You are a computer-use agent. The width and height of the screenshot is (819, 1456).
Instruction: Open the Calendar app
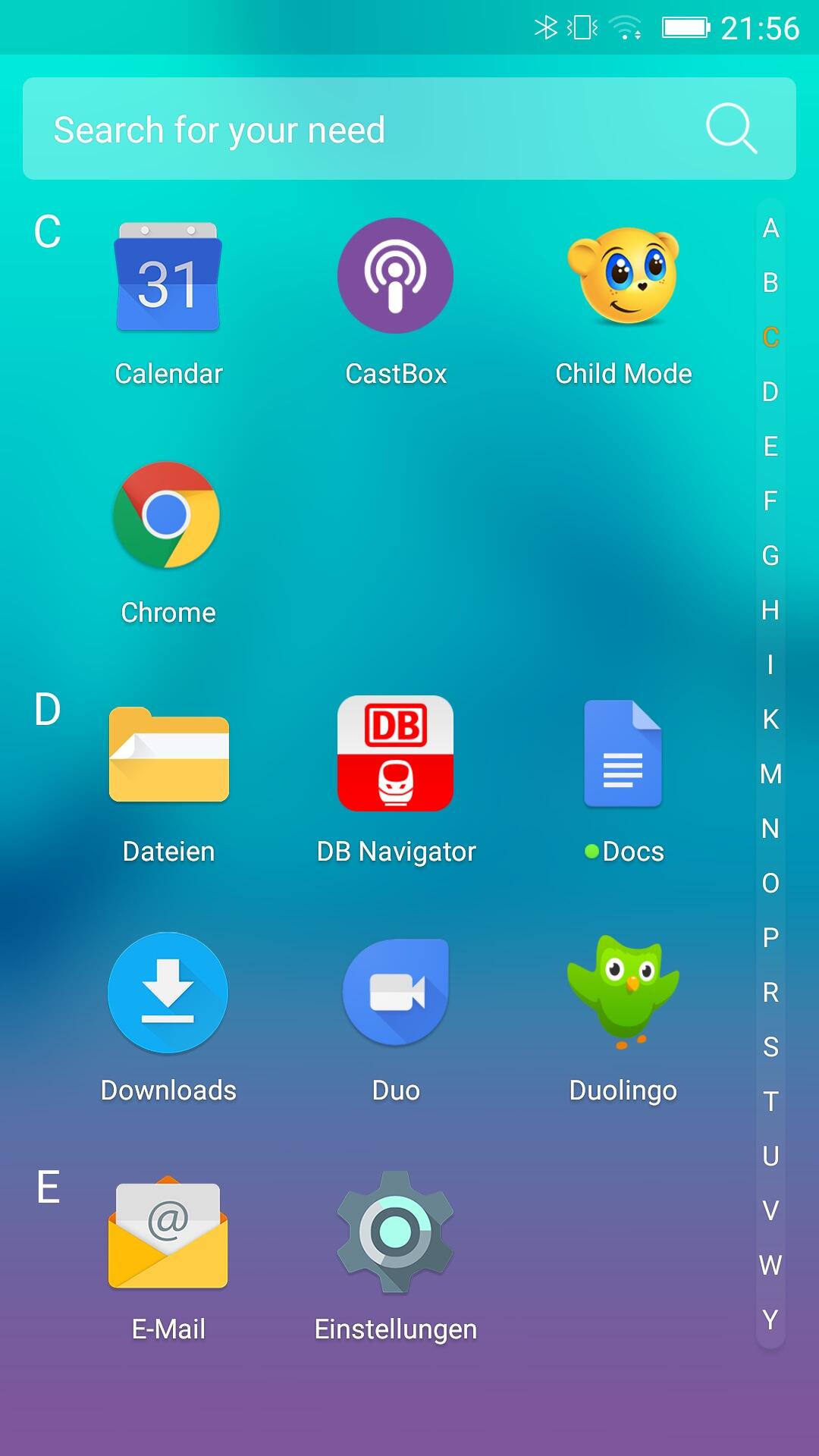click(x=168, y=277)
